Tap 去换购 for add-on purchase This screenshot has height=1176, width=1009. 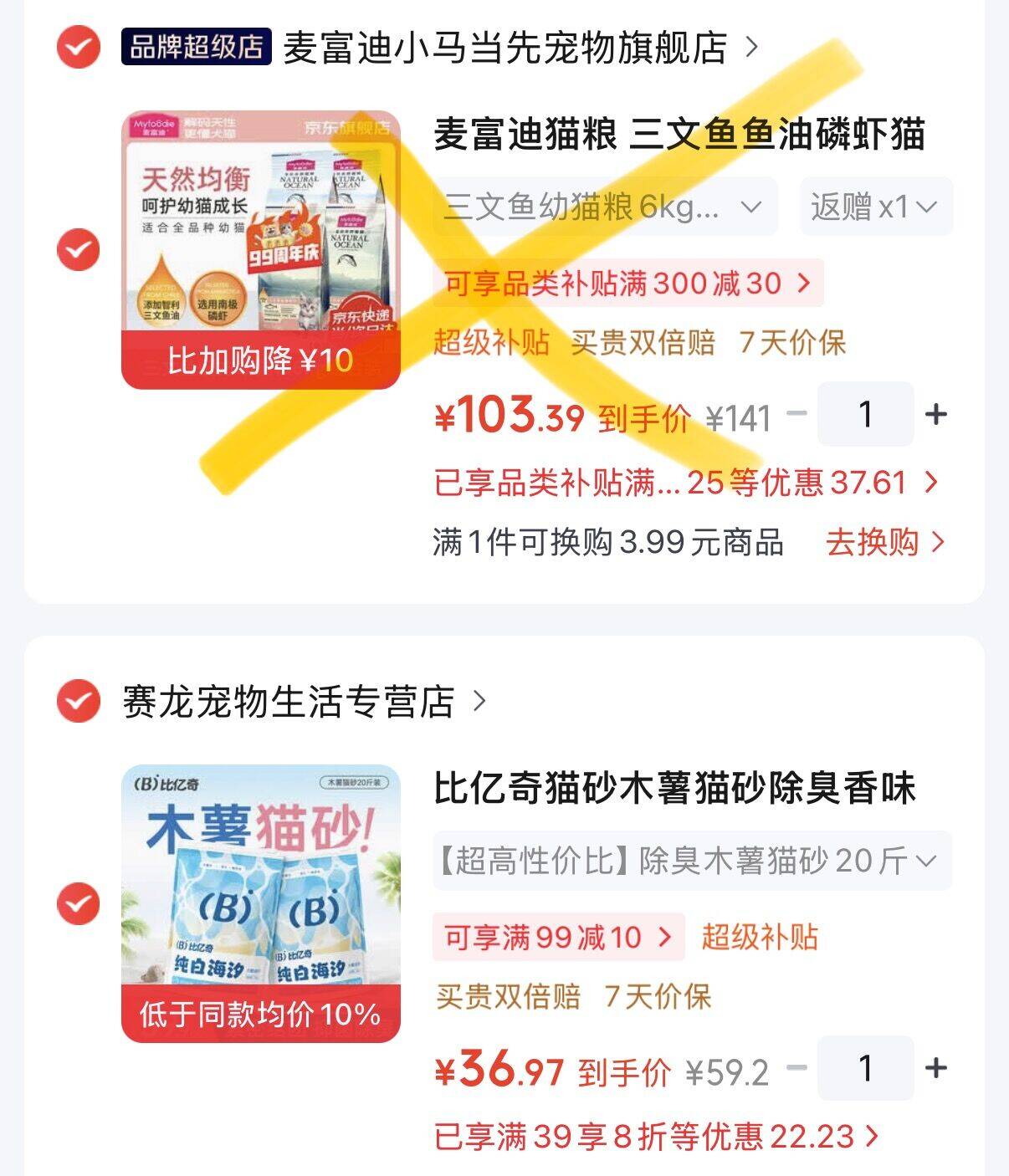885,543
